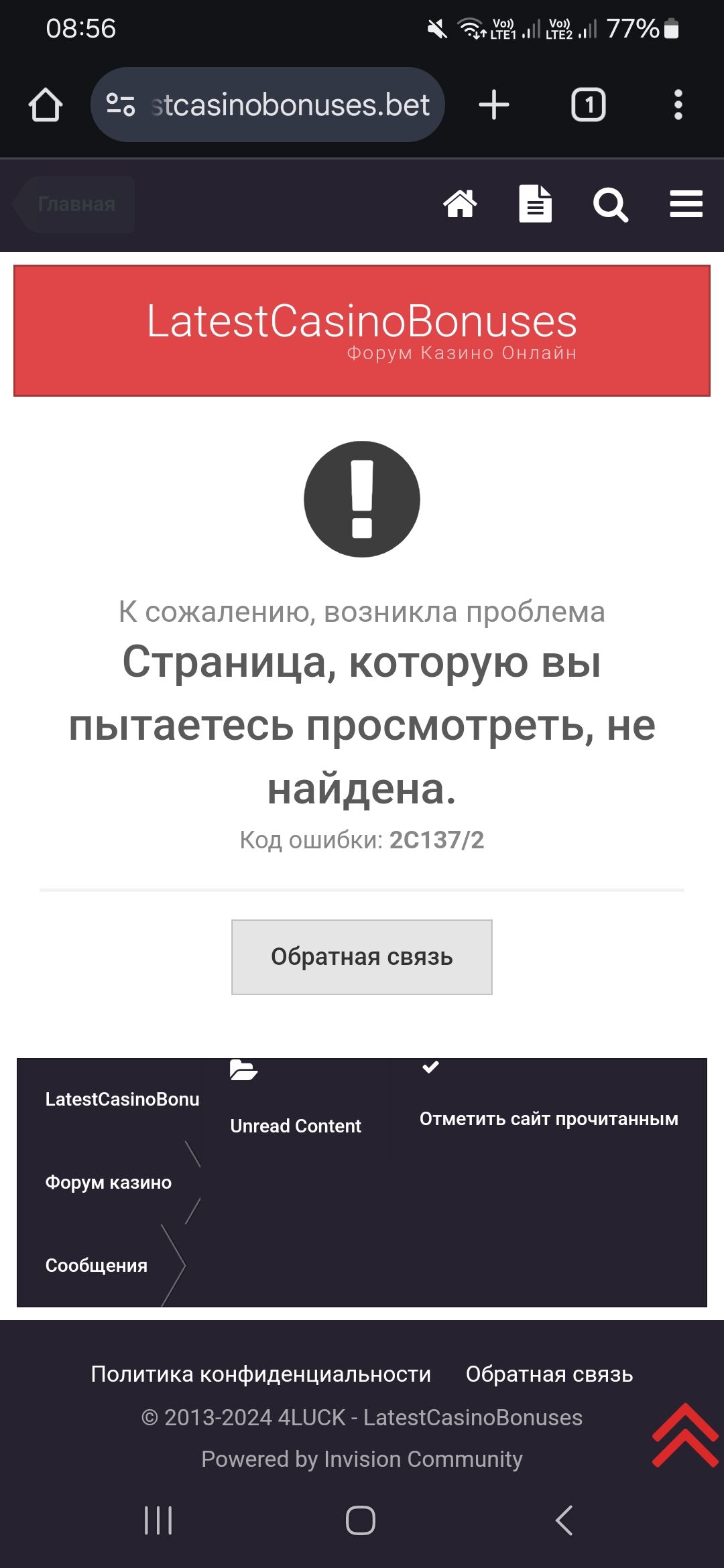Open the footer Обратная связь link

(x=549, y=1374)
